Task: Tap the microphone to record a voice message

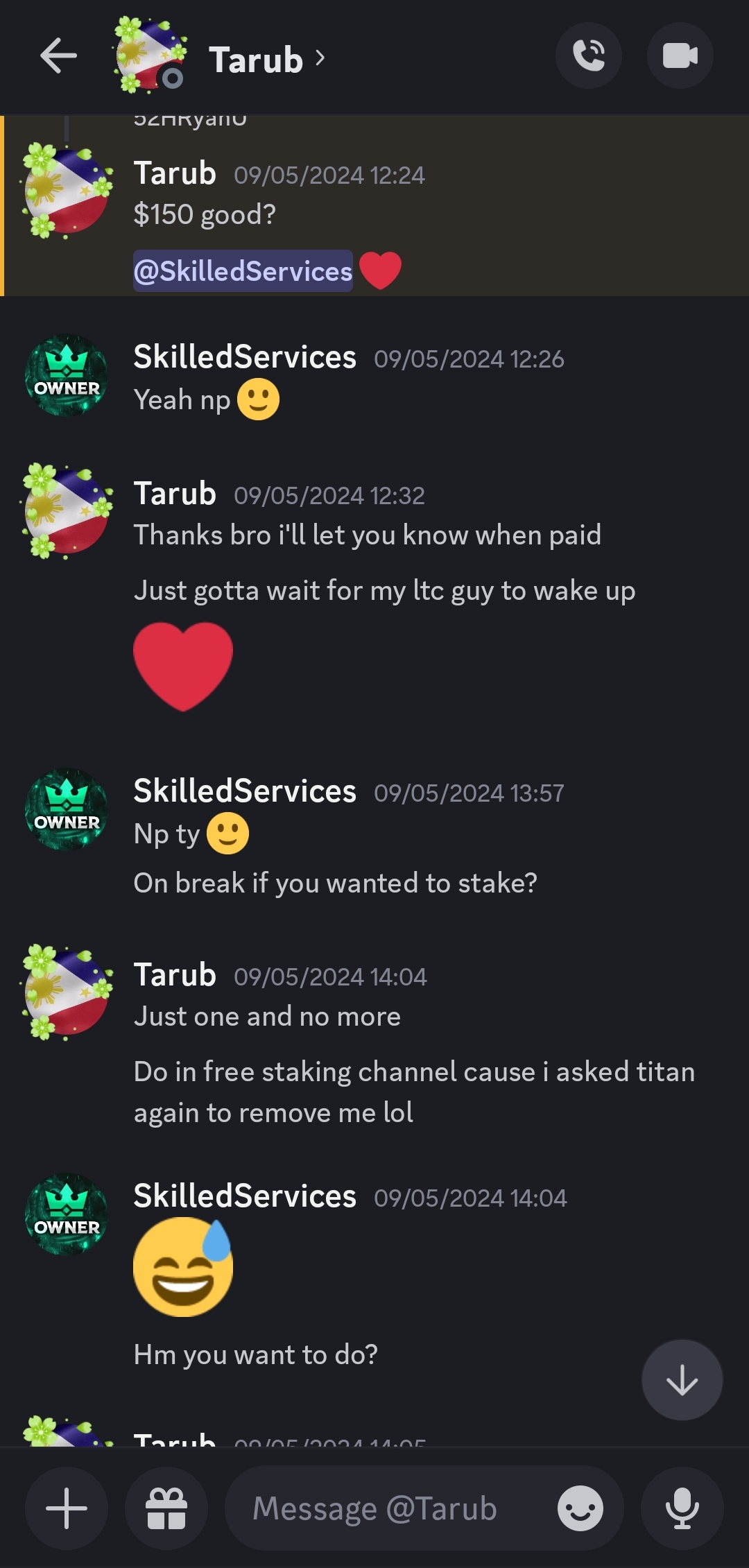Action: pyautogui.click(x=682, y=1508)
